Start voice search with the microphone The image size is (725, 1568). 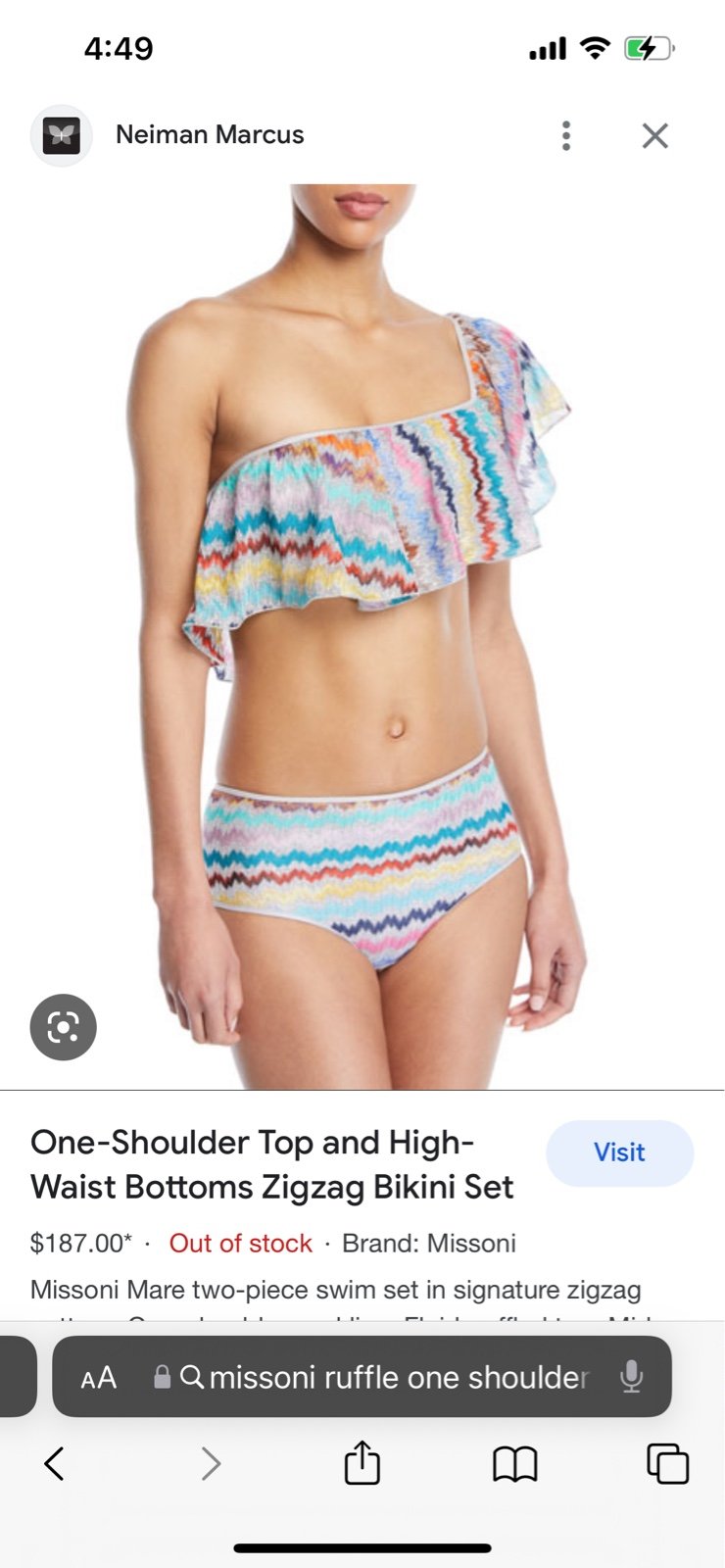point(632,1377)
